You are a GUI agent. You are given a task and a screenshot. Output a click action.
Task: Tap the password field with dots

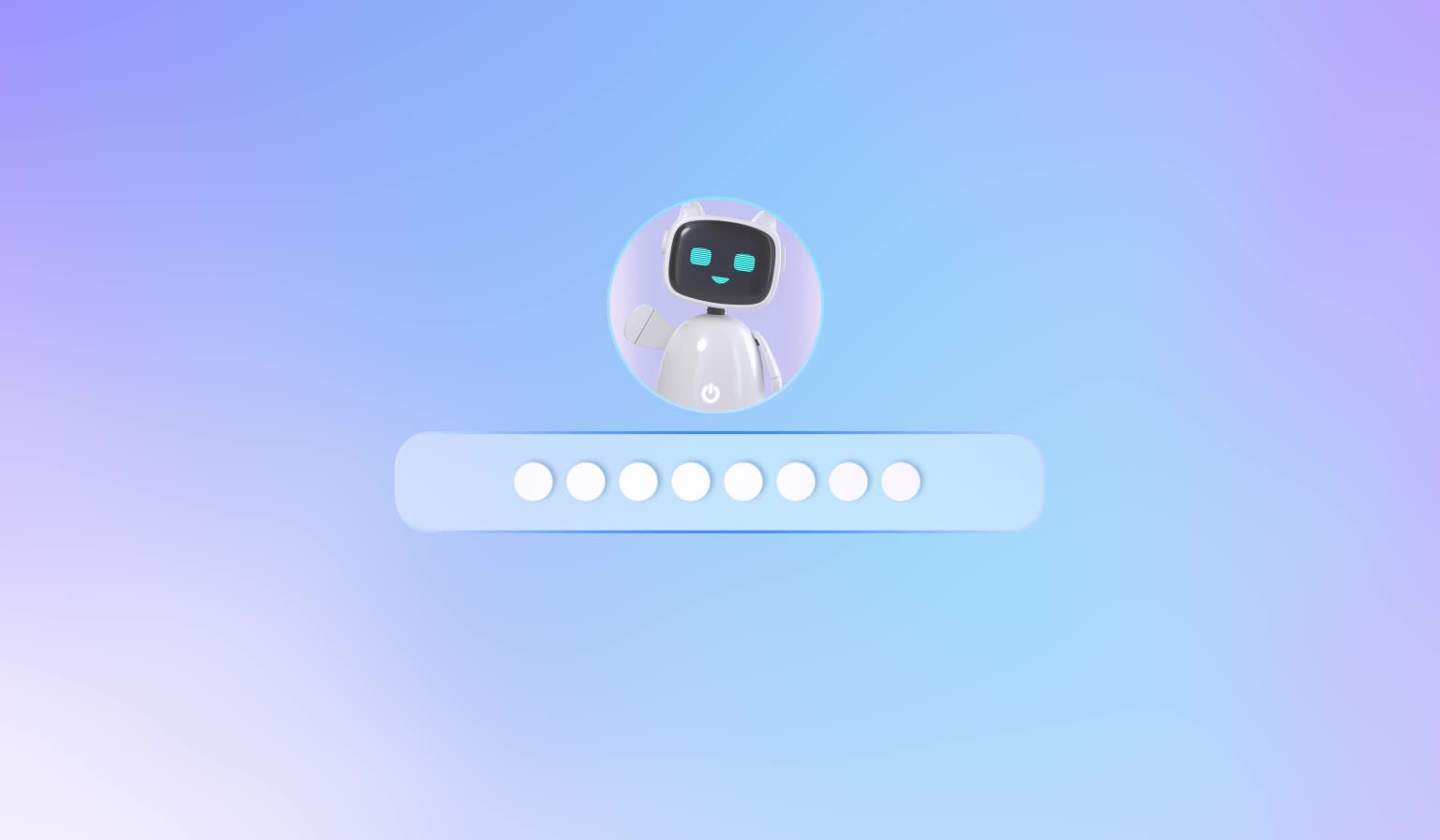719,482
